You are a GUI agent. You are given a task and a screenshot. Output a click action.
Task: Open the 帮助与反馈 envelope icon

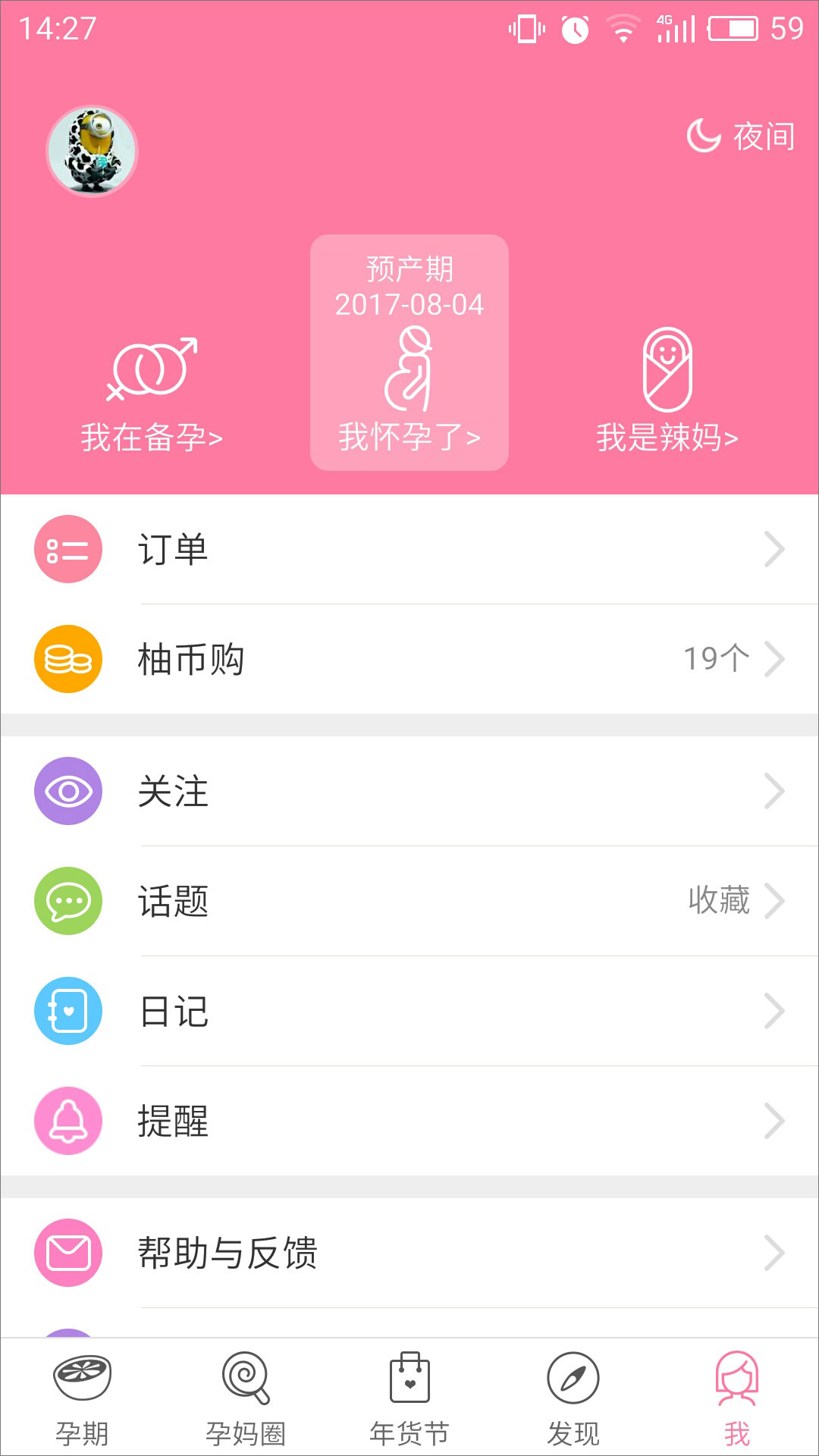click(x=67, y=1251)
